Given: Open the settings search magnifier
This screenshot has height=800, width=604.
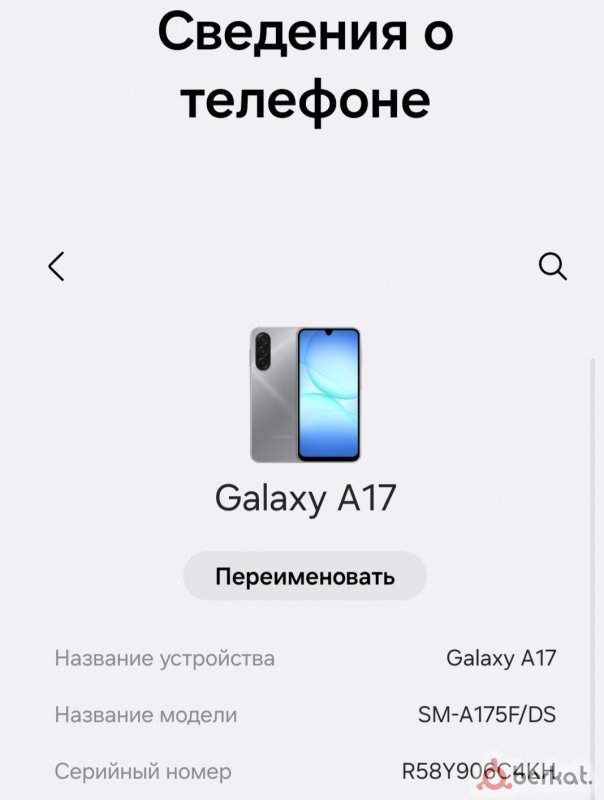Looking at the screenshot, I should [552, 266].
